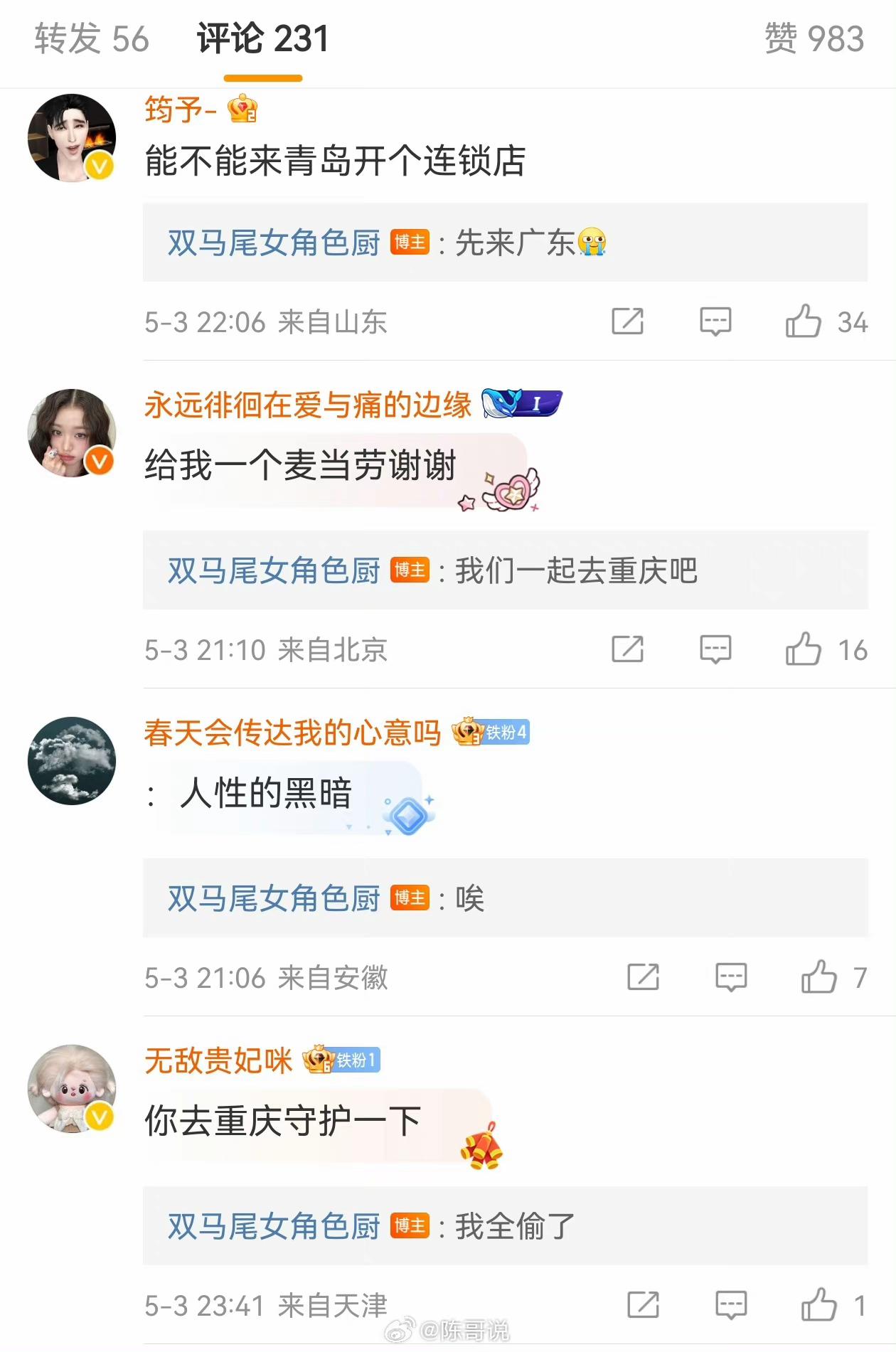Switch to the 转发 56 tab

coord(92,38)
